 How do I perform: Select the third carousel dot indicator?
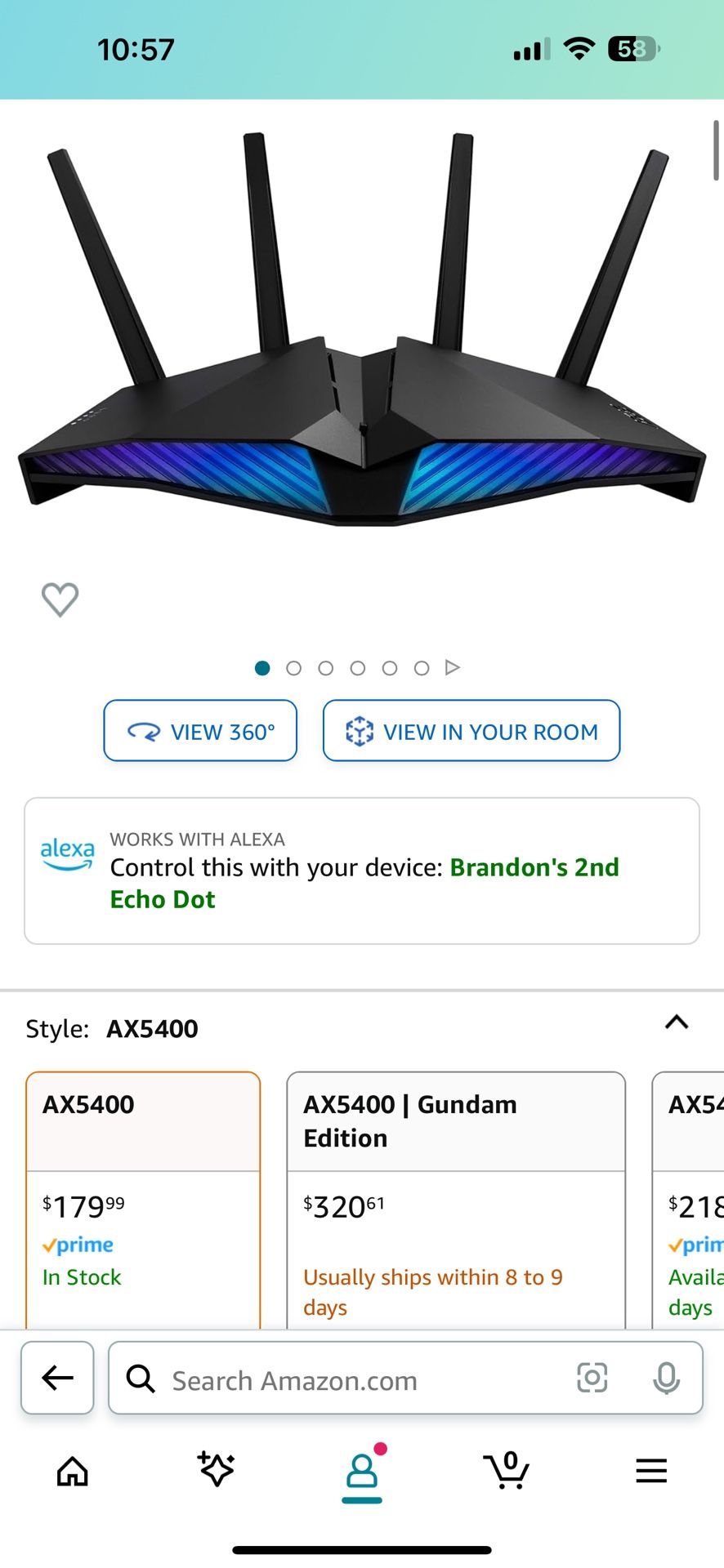coord(326,667)
